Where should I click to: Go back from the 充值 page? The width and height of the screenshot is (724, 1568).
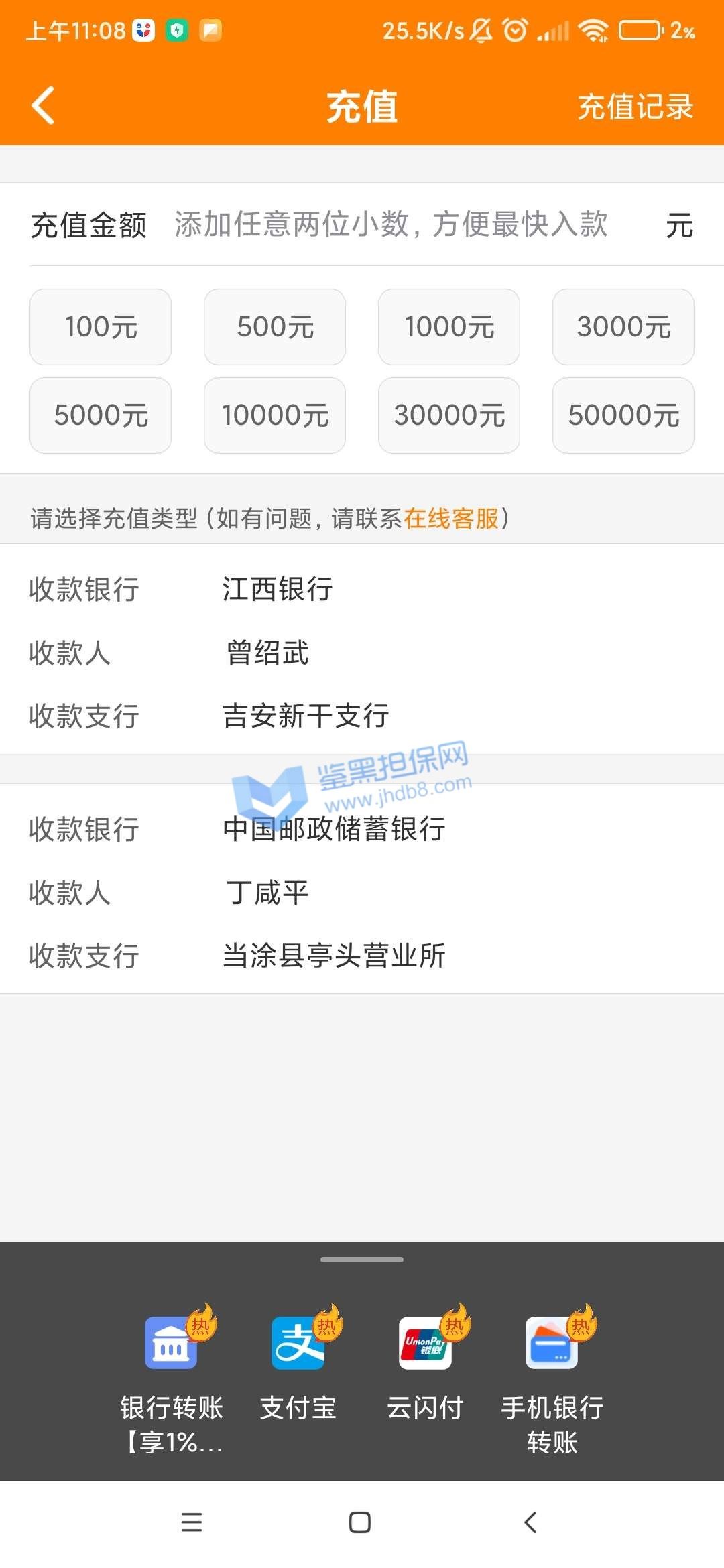[44, 106]
